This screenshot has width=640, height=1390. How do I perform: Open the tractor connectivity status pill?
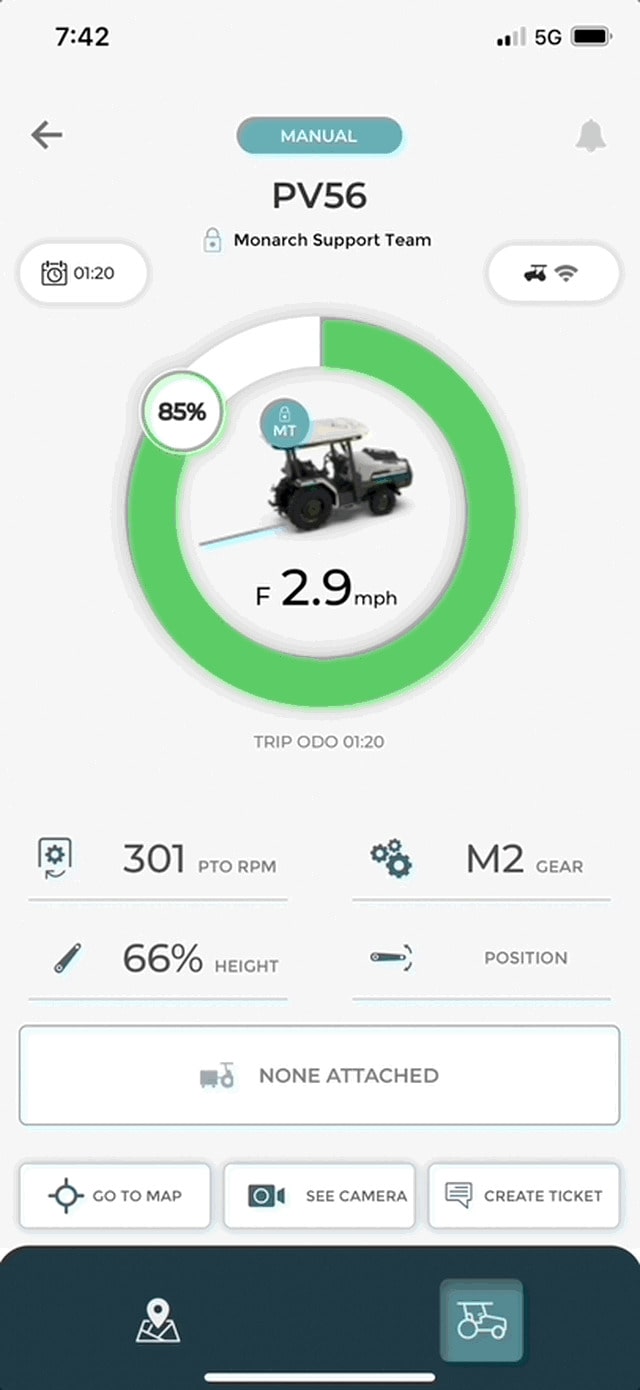coord(552,273)
